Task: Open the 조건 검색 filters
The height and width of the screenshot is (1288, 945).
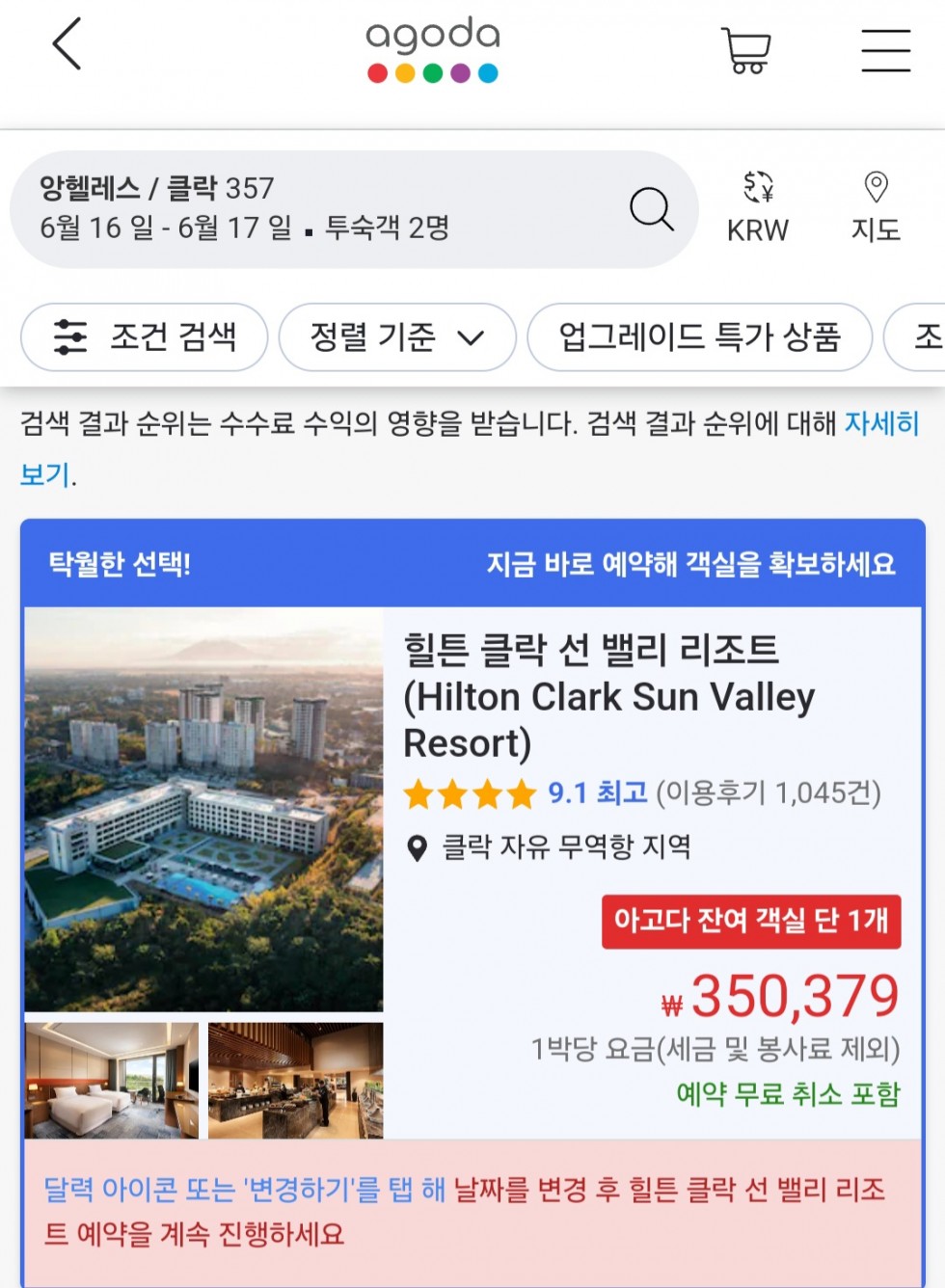Action: click(x=145, y=337)
